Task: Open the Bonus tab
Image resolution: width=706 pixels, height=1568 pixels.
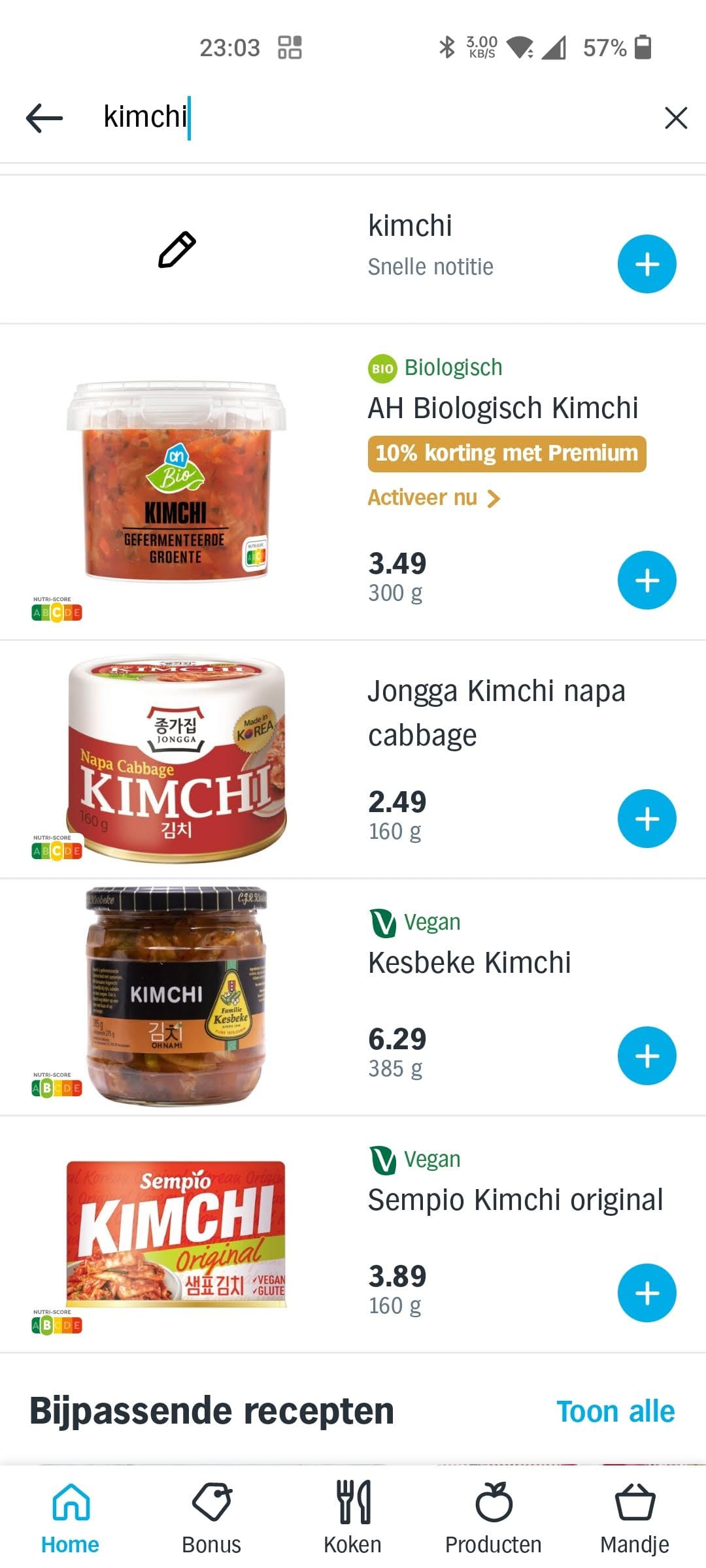Action: pyautogui.click(x=211, y=1519)
